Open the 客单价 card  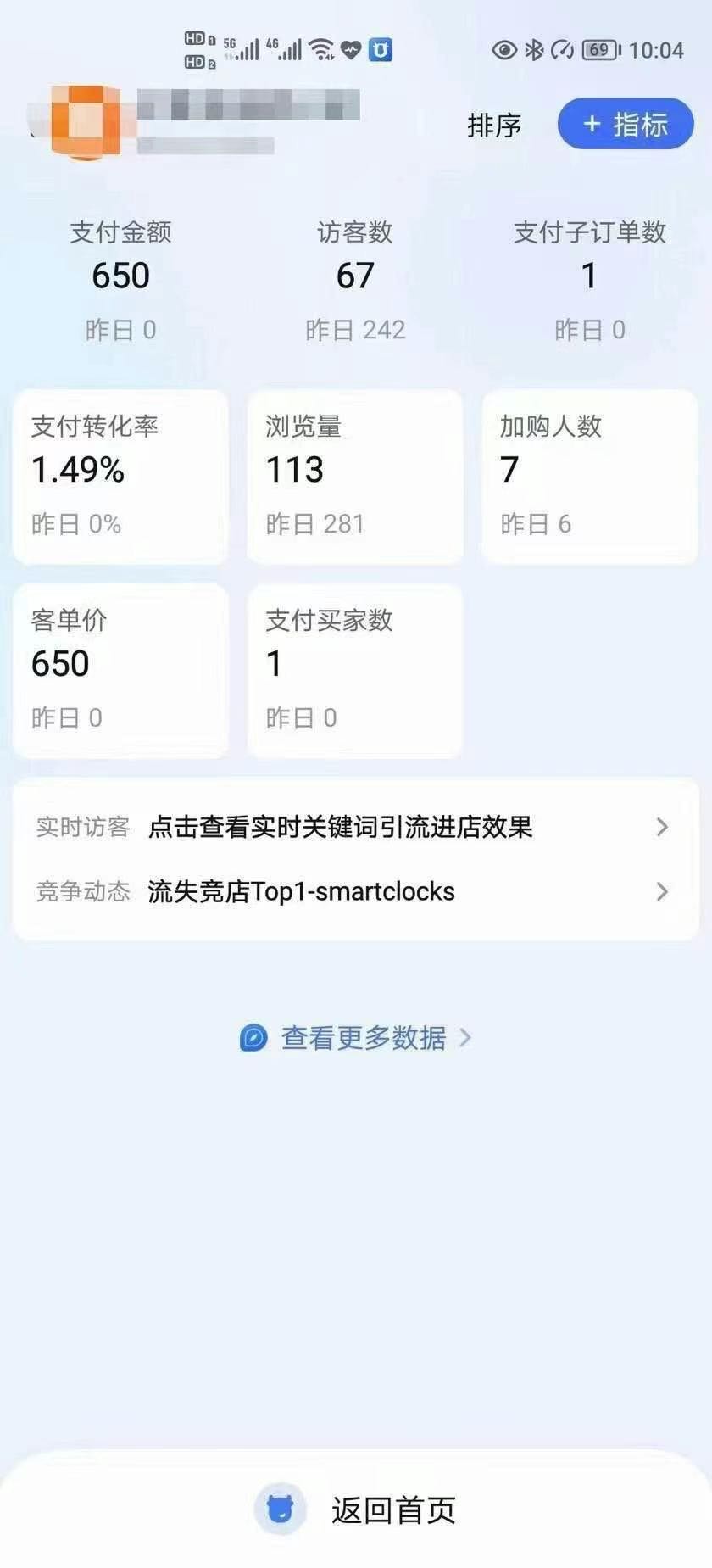pyautogui.click(x=120, y=670)
